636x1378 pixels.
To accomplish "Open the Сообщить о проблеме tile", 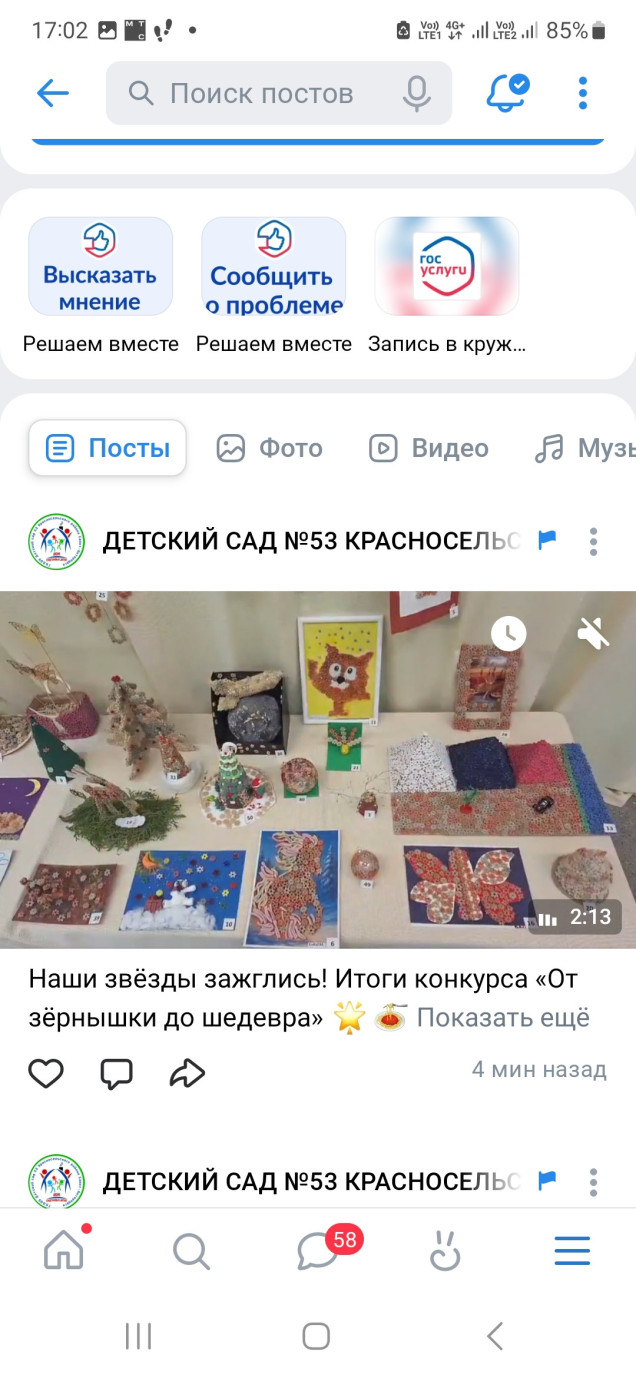I will point(273,267).
